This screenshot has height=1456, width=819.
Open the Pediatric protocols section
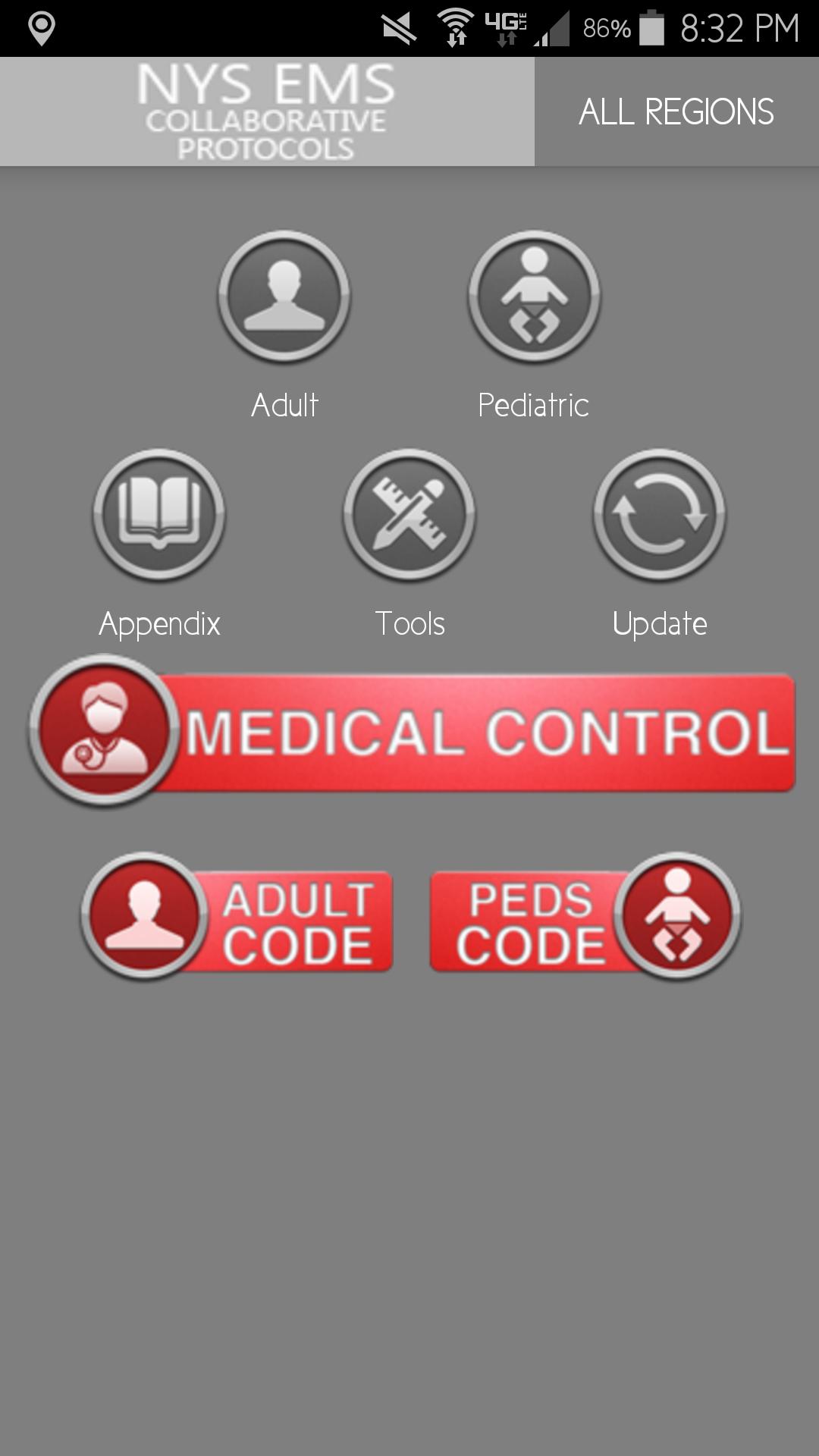tap(534, 297)
